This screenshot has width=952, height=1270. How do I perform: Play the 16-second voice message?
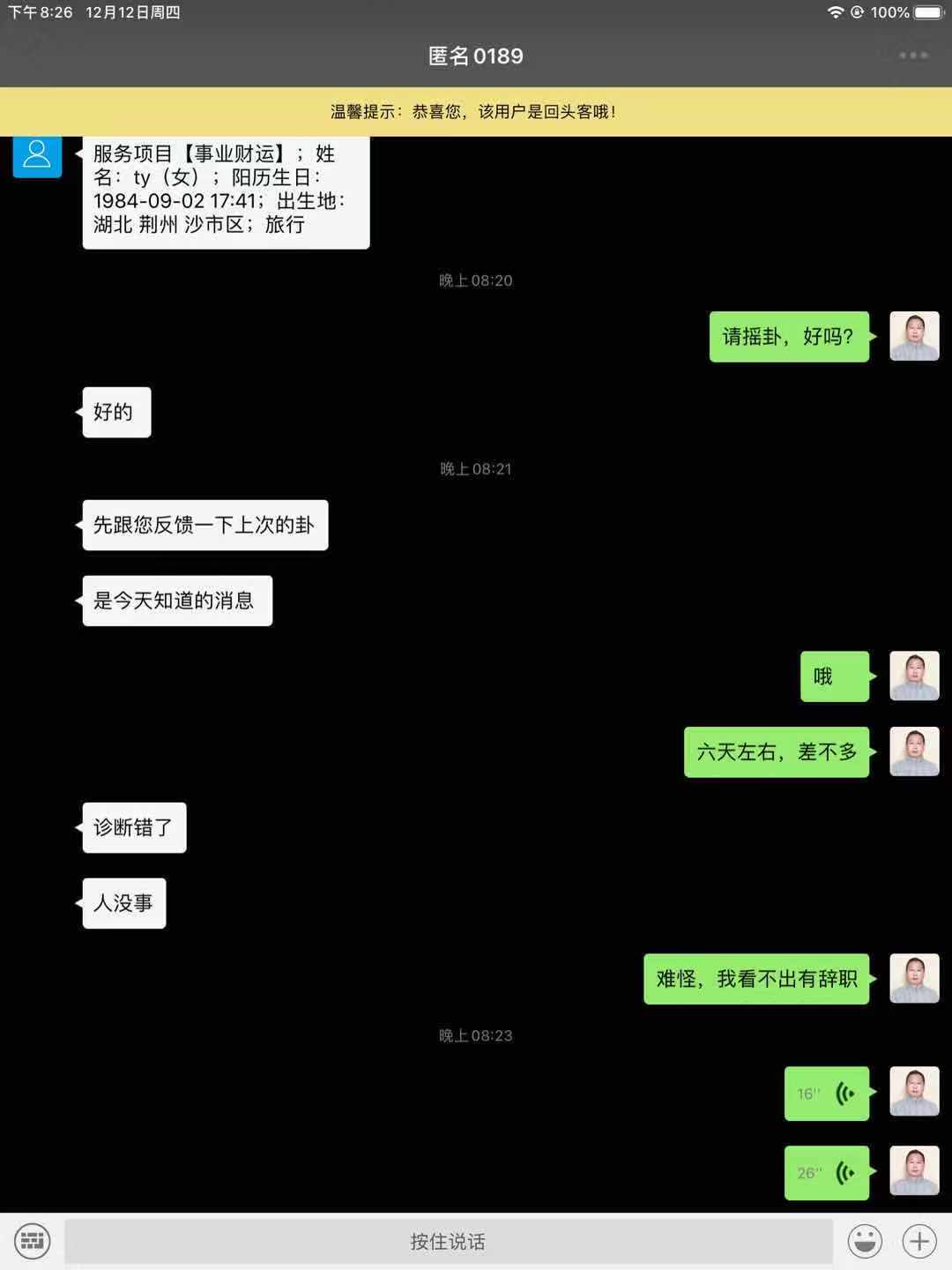tap(827, 1094)
